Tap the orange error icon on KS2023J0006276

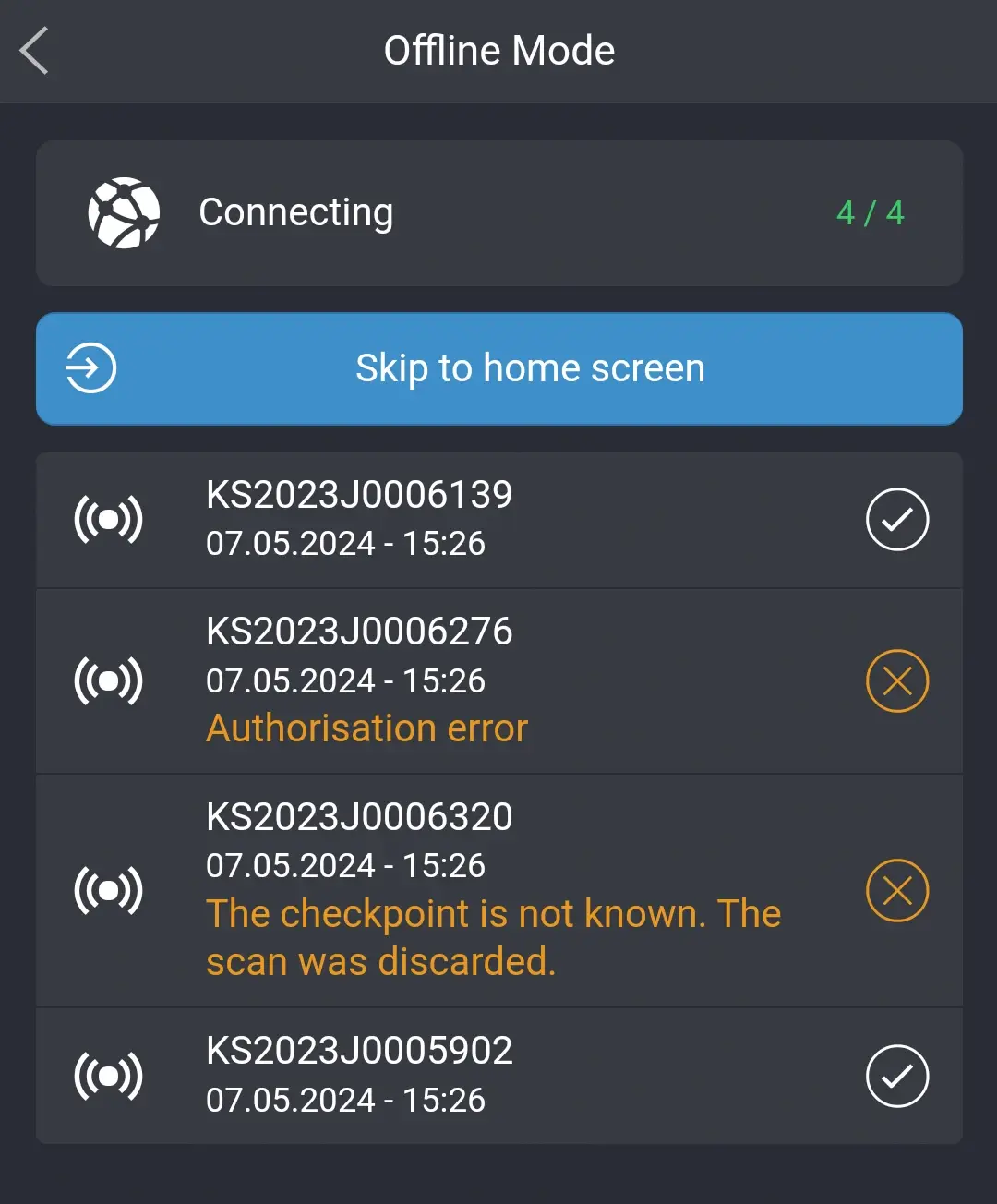coord(897,680)
